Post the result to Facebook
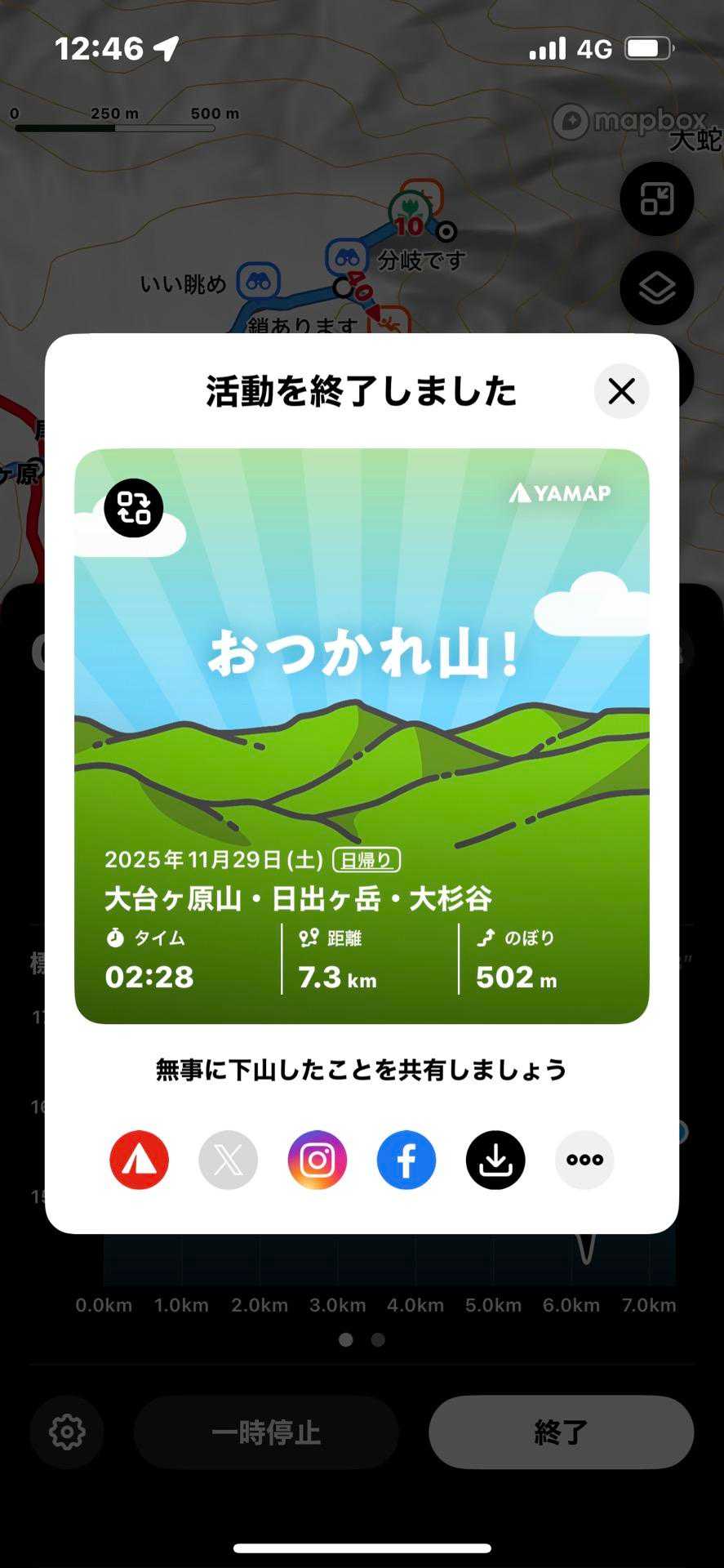The width and height of the screenshot is (724, 1568). click(x=406, y=1160)
